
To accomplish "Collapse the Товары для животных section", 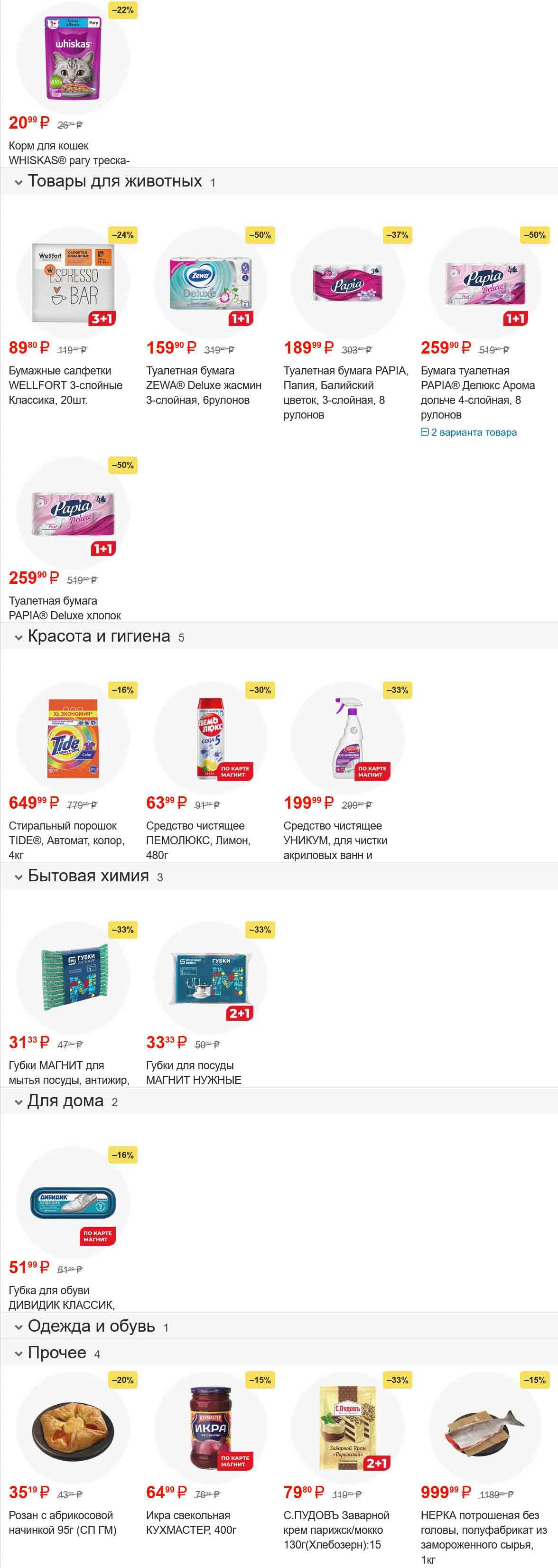I will tap(18, 182).
